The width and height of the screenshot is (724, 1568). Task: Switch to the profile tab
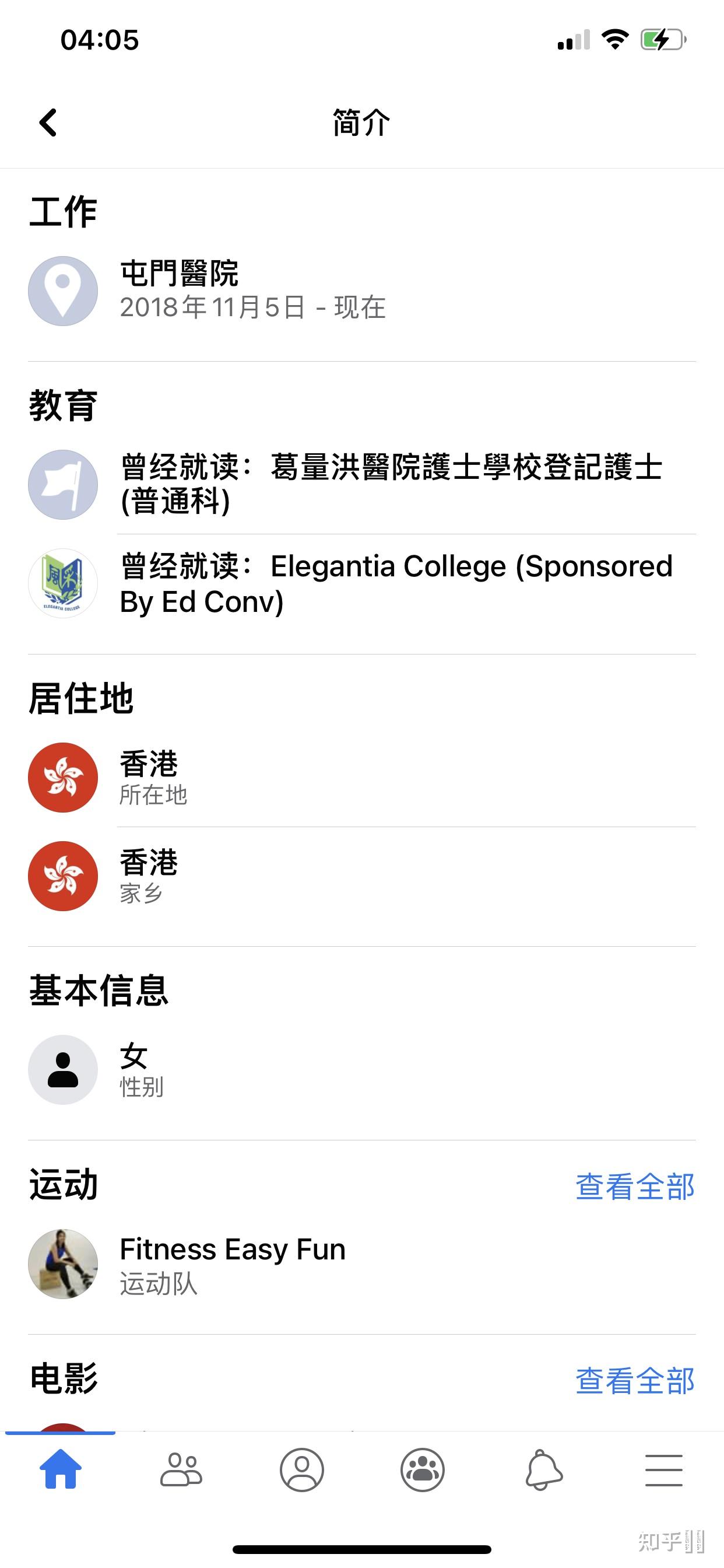[302, 1469]
